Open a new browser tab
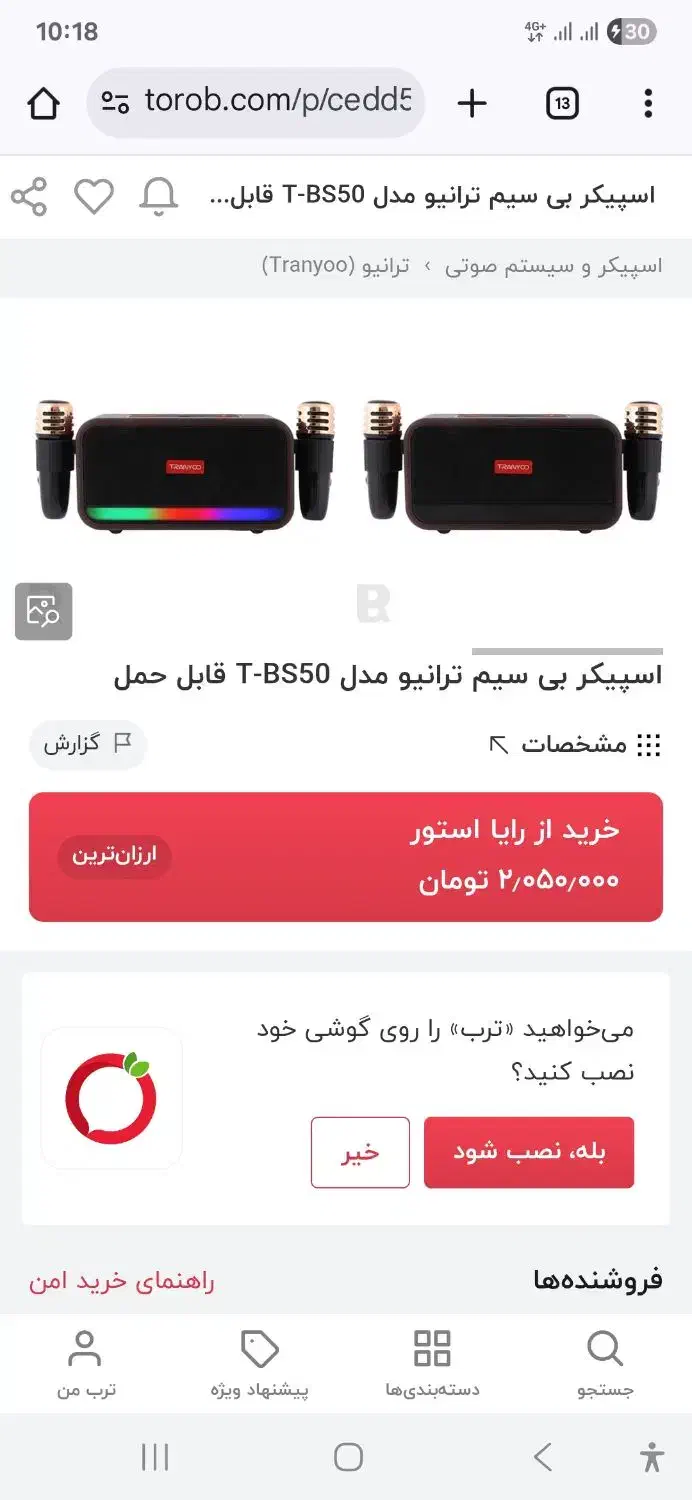Image resolution: width=692 pixels, height=1500 pixels. coord(471,103)
